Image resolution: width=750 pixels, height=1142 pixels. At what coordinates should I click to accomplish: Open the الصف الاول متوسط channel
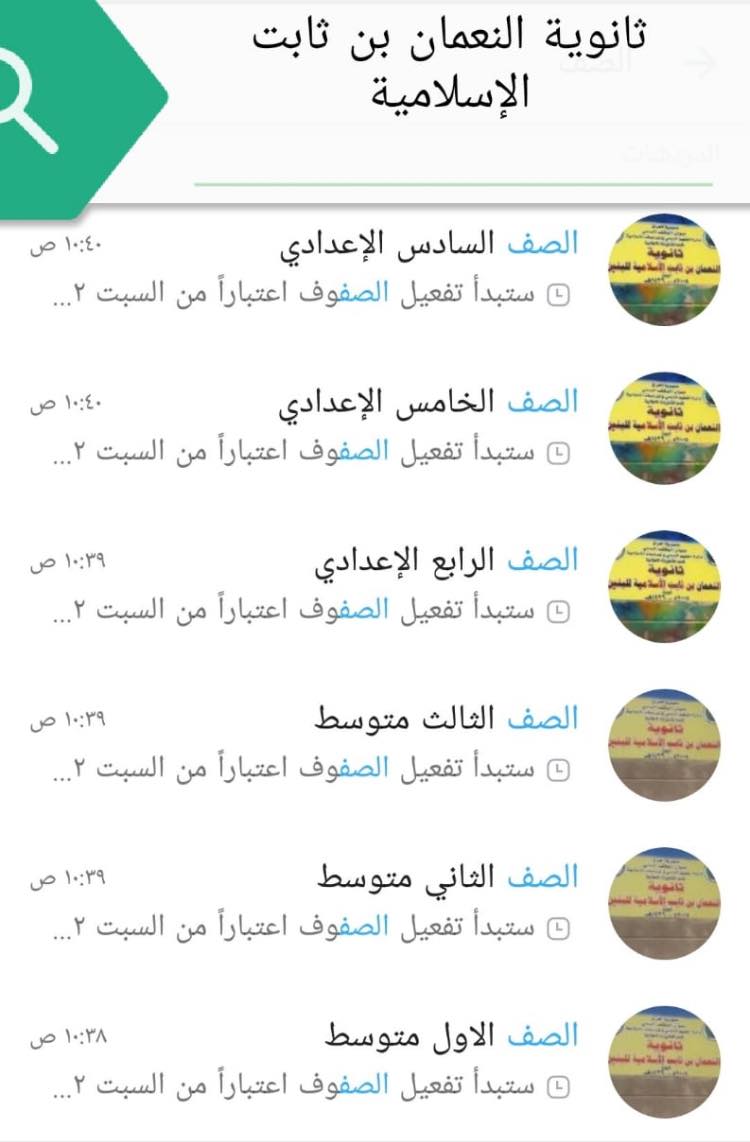click(x=375, y=1061)
